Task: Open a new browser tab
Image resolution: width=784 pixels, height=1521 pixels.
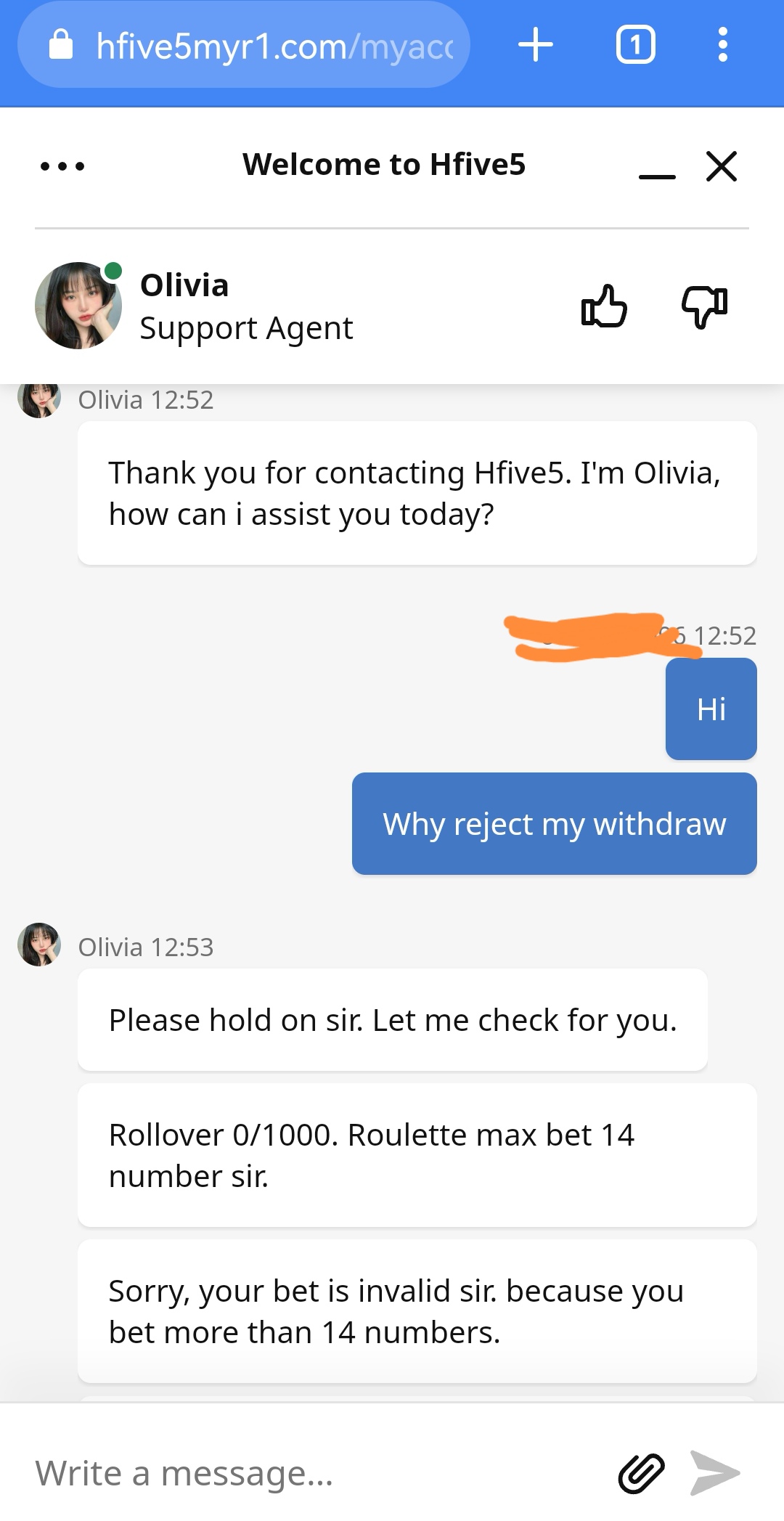Action: [536, 45]
